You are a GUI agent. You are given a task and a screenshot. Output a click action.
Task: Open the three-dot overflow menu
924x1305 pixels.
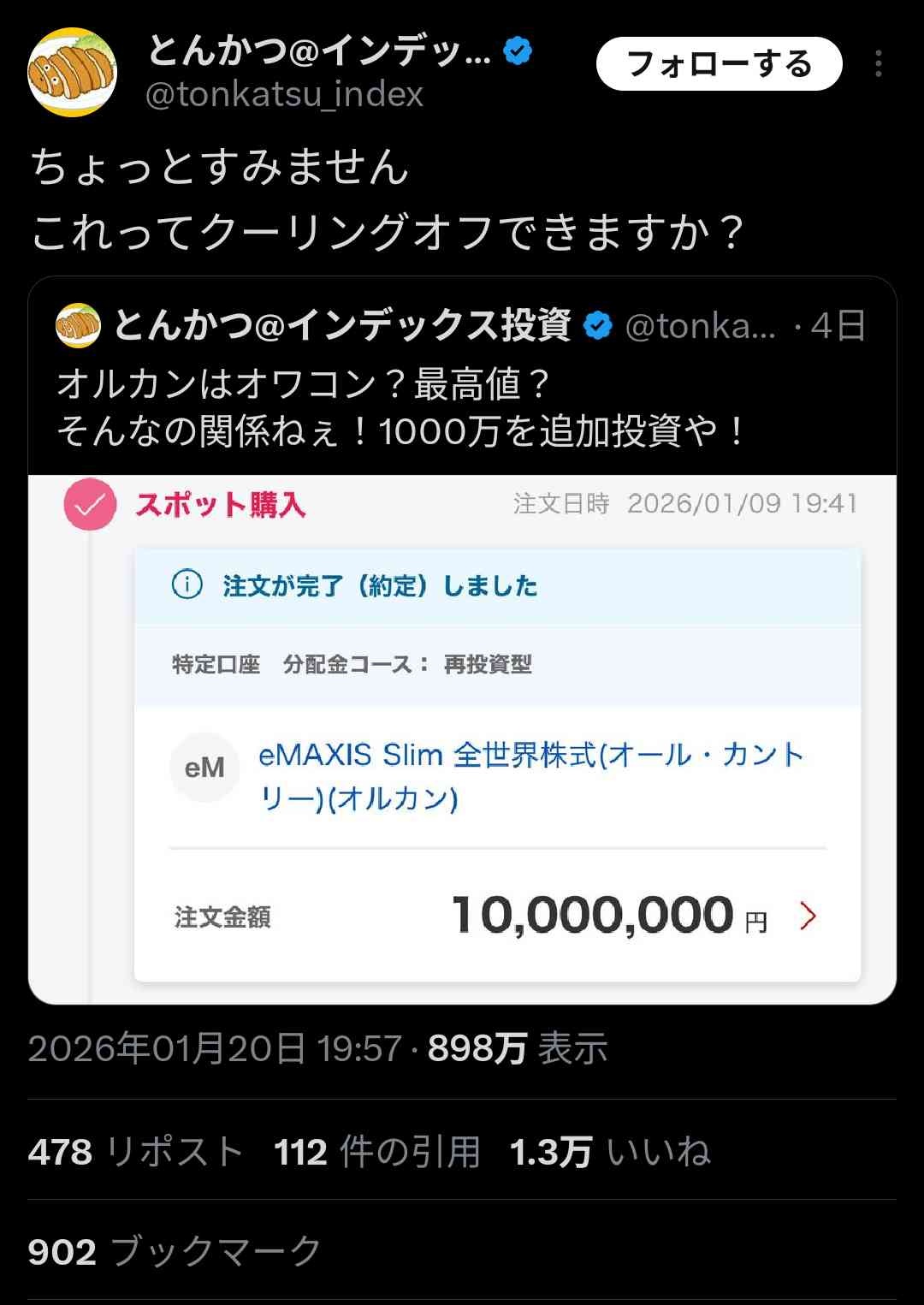coord(878,64)
